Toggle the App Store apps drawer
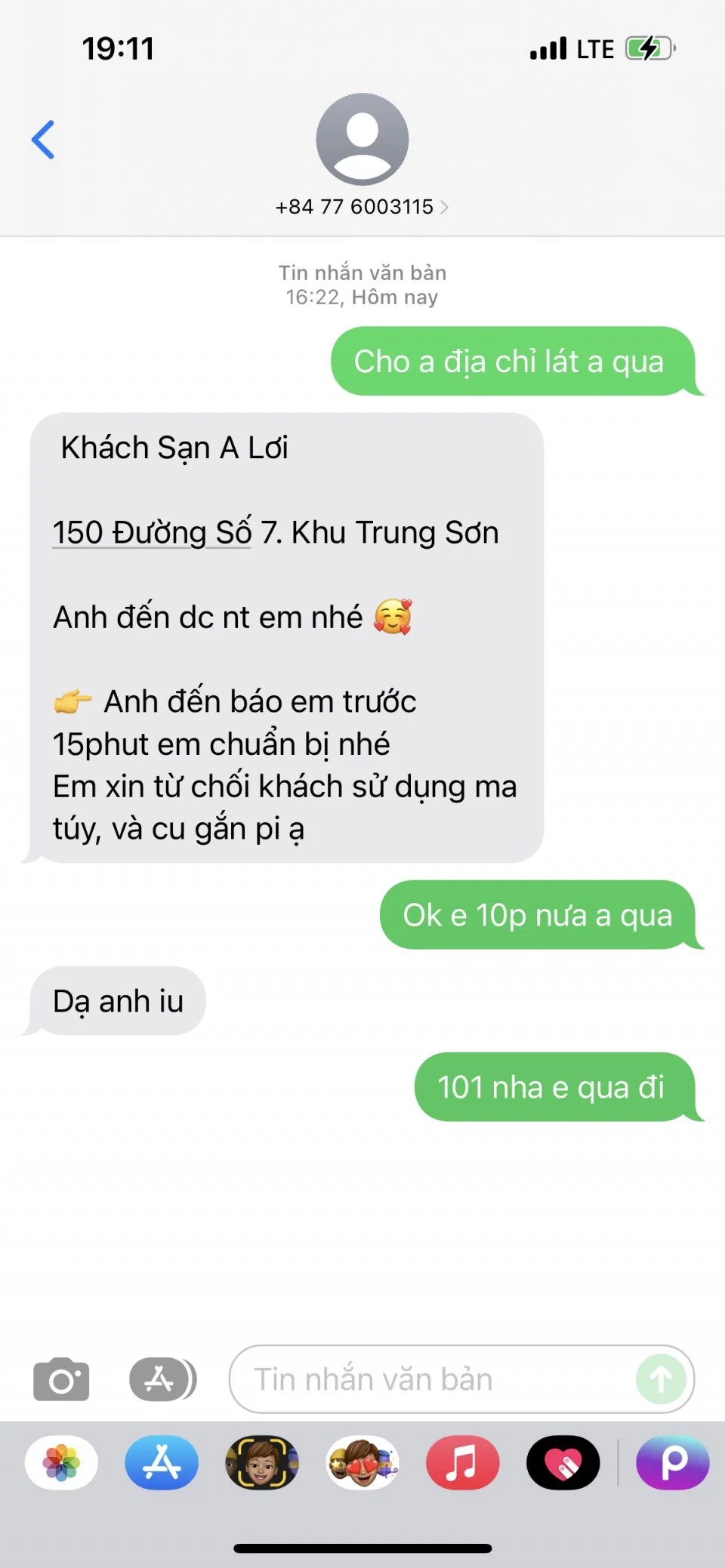Image resolution: width=725 pixels, height=1568 pixels. tap(162, 1379)
